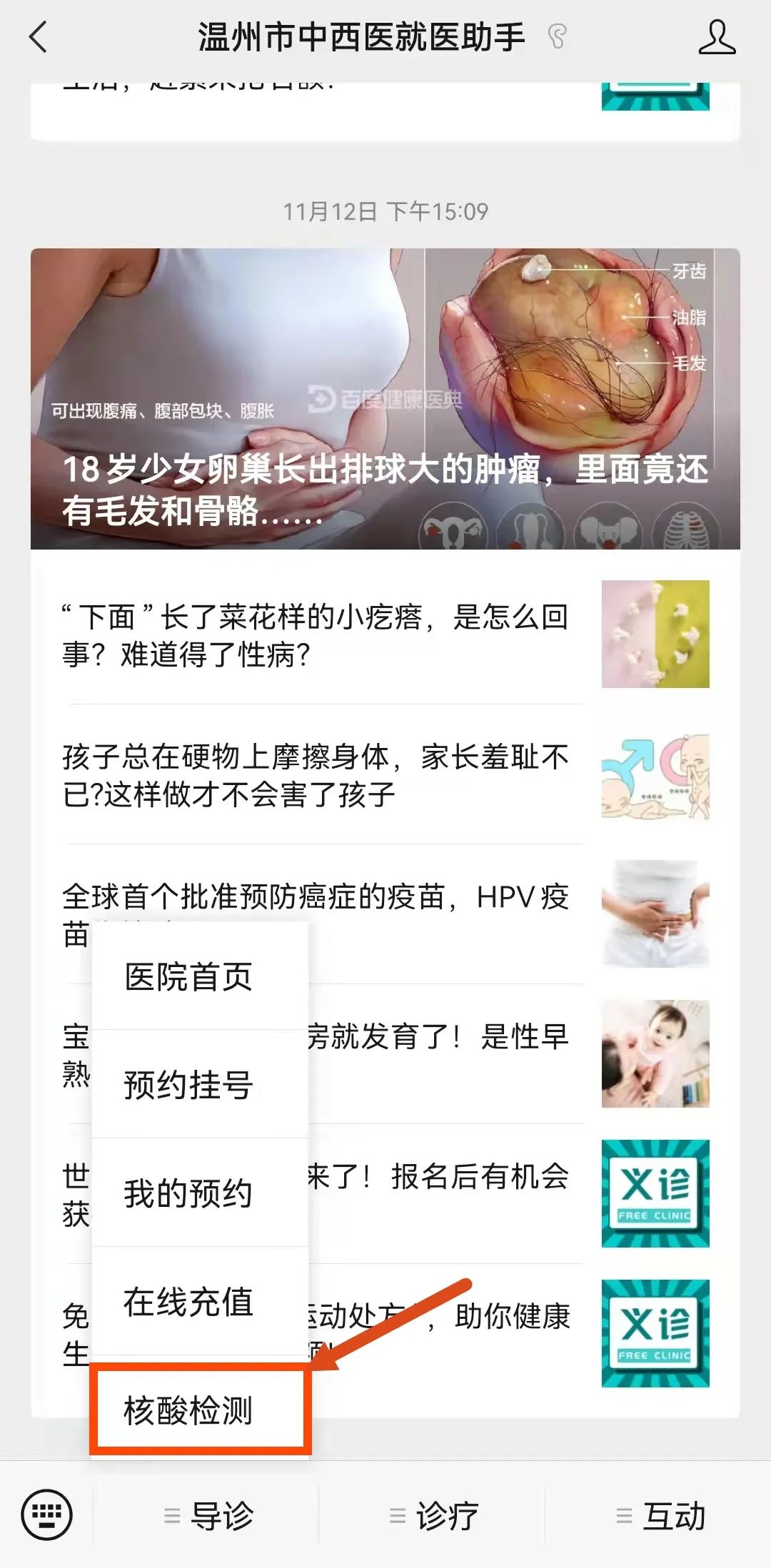Select 预约挂号 from the popup menu
The height and width of the screenshot is (1568, 771).
[189, 1085]
